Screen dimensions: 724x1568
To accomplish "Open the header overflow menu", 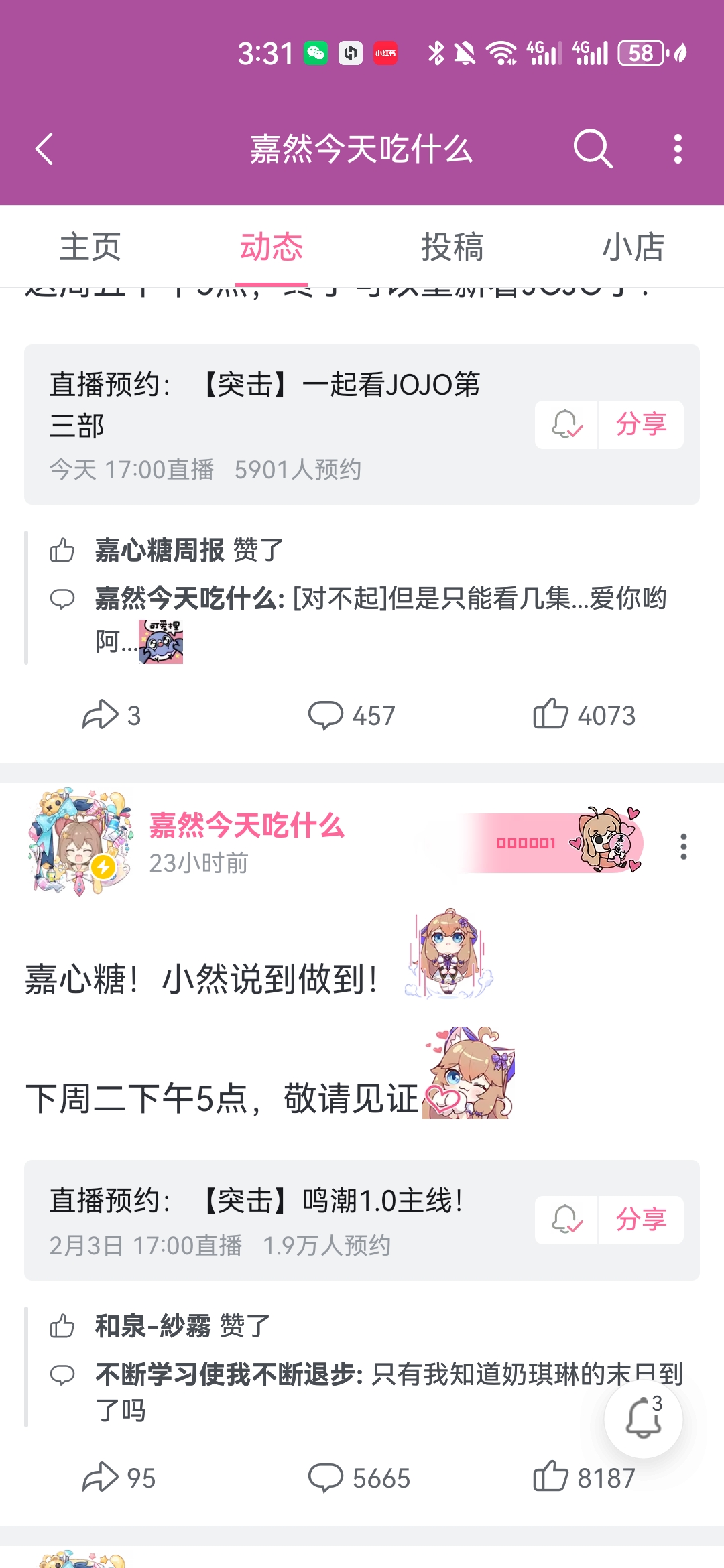I will pos(678,149).
